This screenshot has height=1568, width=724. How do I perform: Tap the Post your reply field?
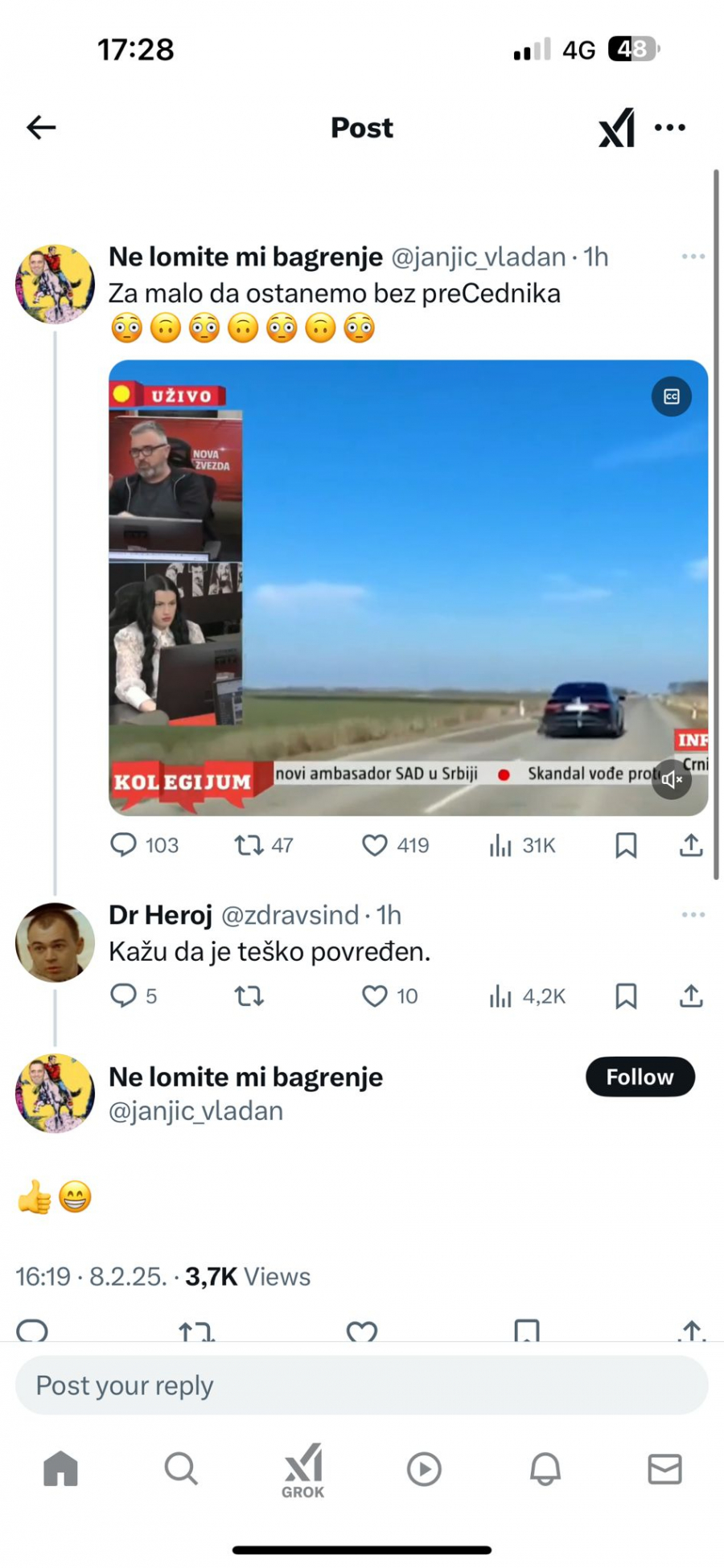[x=361, y=1385]
